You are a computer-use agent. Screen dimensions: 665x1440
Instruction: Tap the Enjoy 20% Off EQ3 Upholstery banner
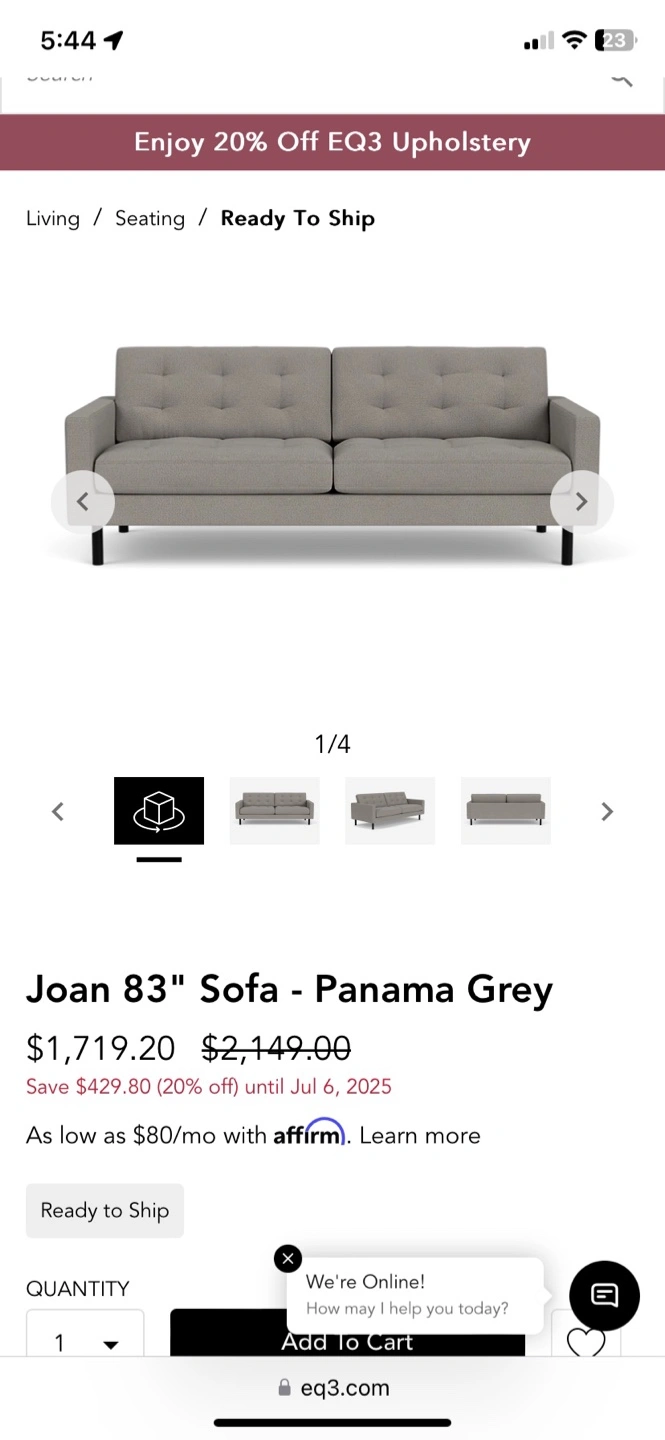pyautogui.click(x=332, y=142)
